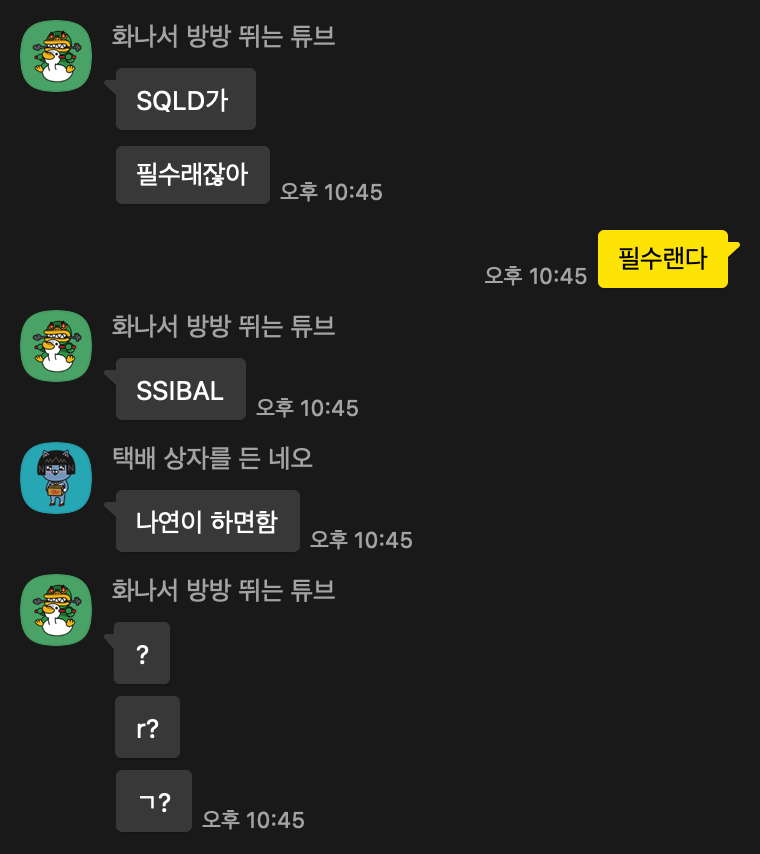Open bottom Tube avatar near the ? messages
The height and width of the screenshot is (854, 760).
click(x=55, y=611)
